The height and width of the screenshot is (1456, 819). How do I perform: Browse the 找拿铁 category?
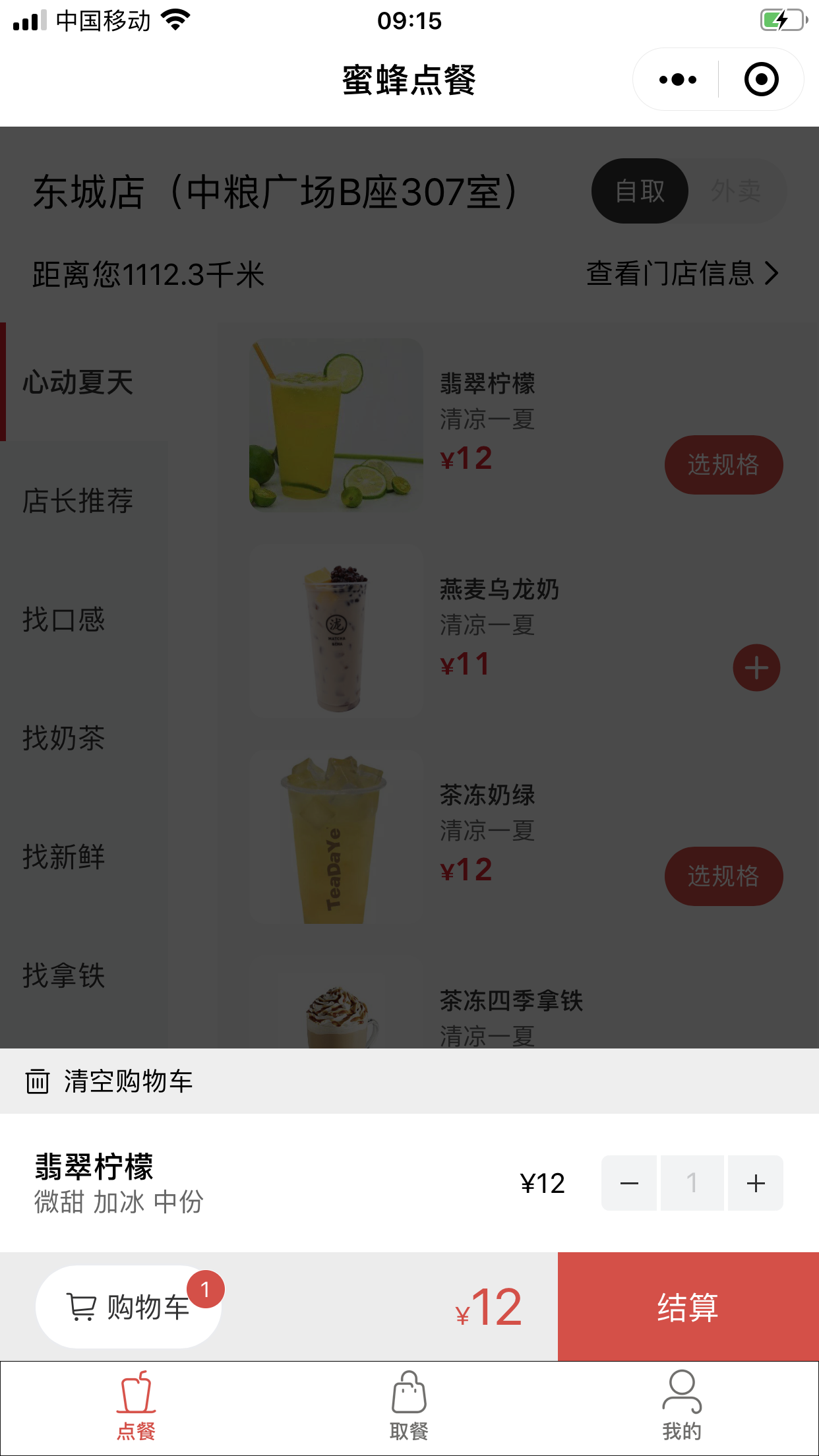coord(64,976)
